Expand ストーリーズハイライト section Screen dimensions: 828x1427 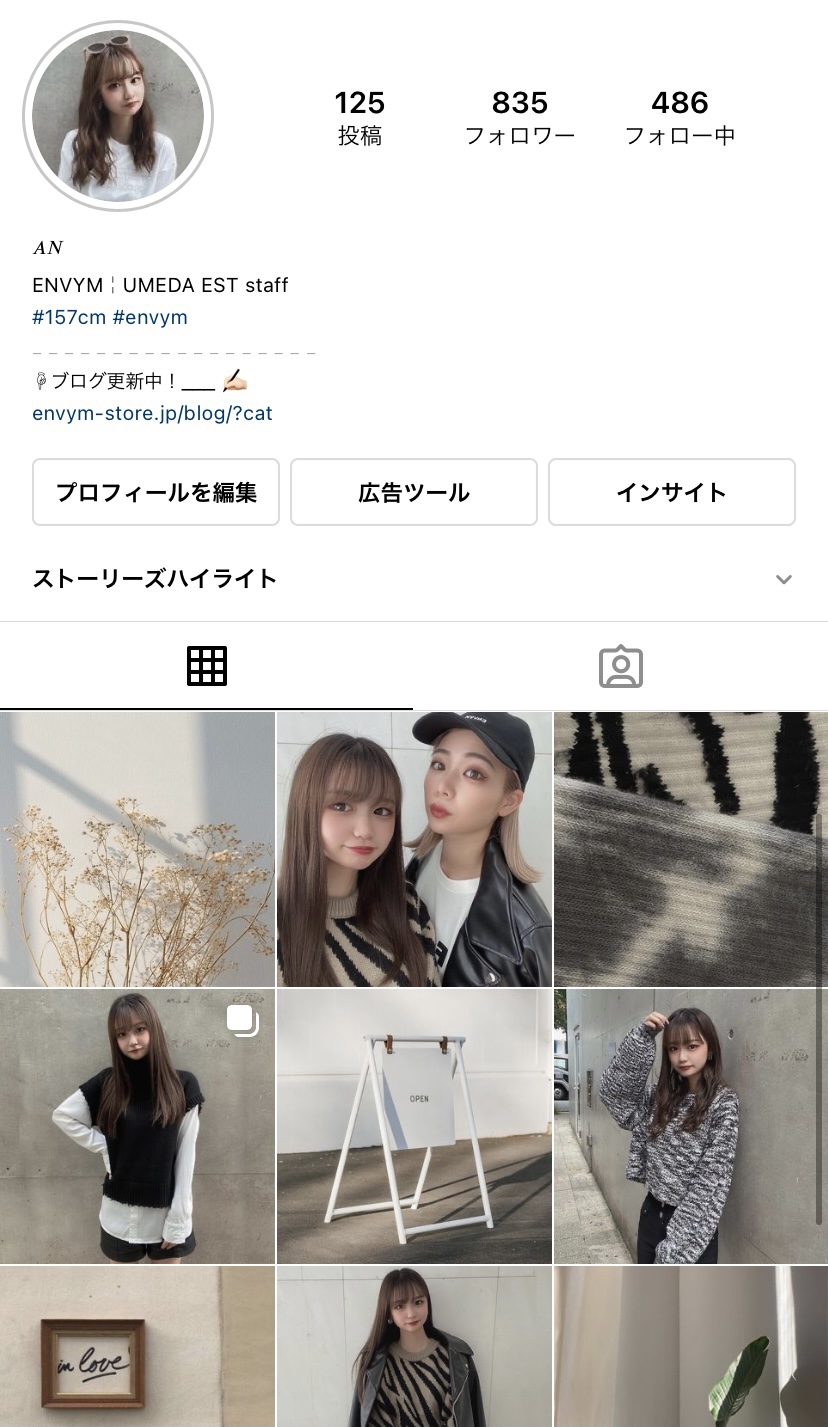[783, 579]
